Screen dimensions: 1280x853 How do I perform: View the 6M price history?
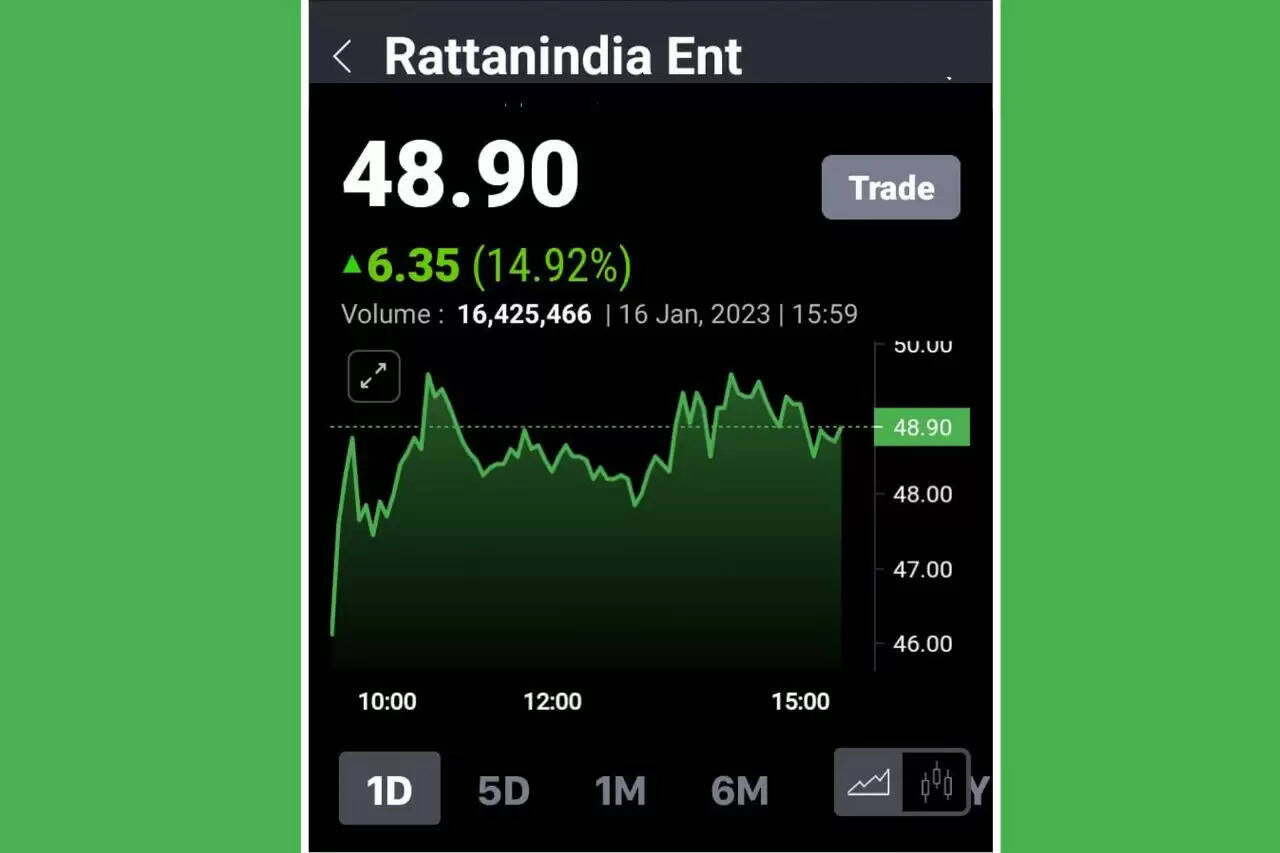pos(739,791)
